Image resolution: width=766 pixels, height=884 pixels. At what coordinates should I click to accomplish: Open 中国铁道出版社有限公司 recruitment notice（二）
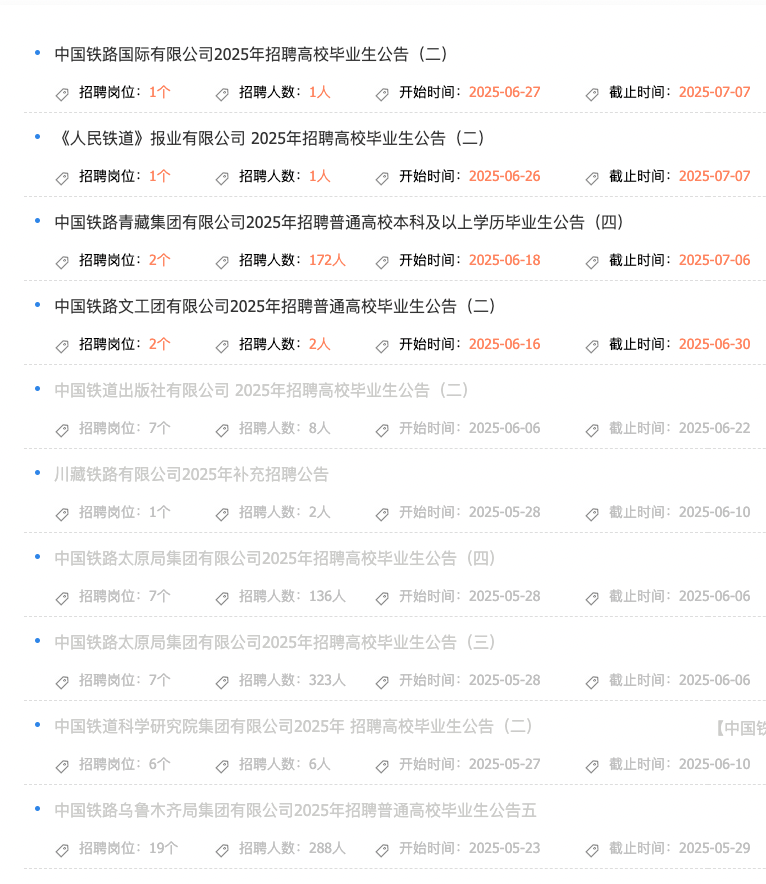[x=262, y=390]
